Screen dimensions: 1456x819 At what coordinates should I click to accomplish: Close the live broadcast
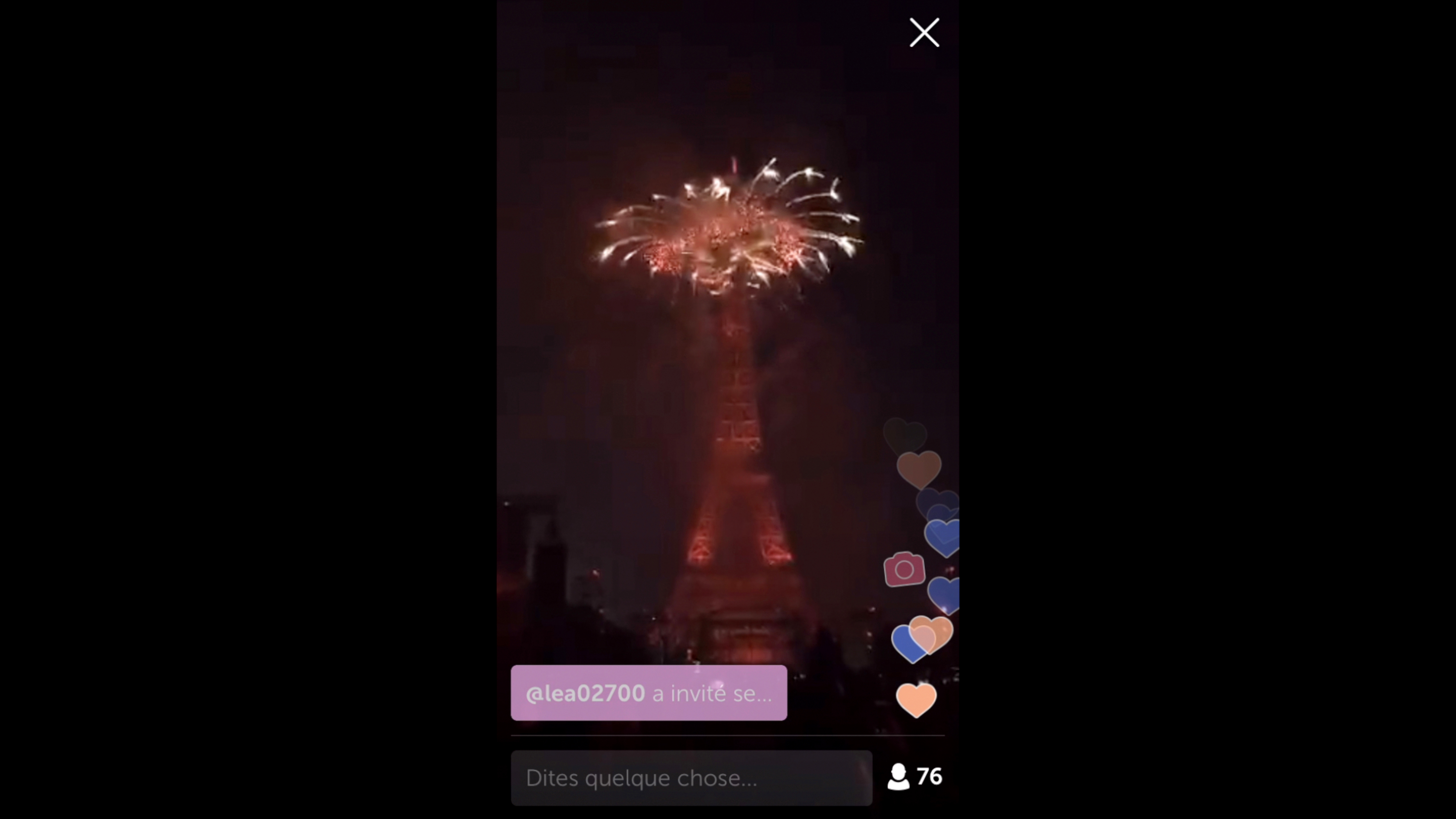(x=924, y=32)
